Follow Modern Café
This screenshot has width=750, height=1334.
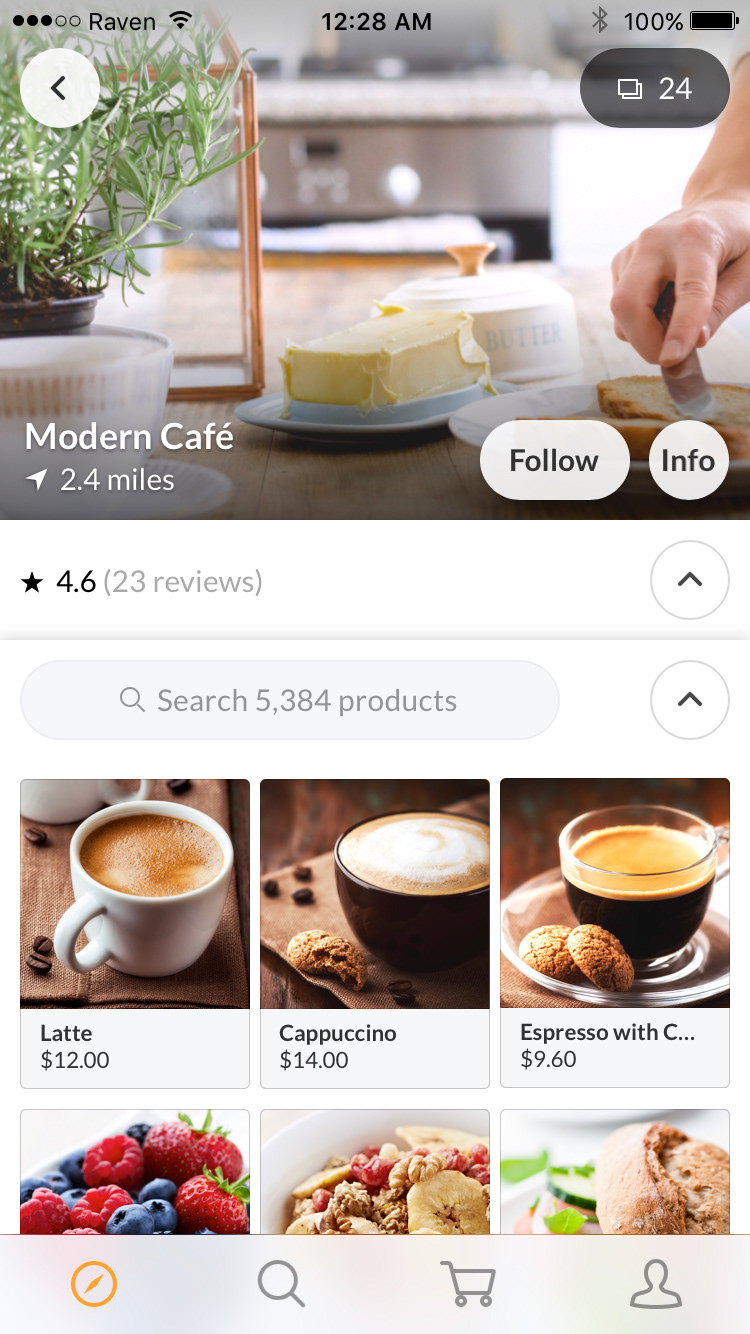click(x=554, y=460)
